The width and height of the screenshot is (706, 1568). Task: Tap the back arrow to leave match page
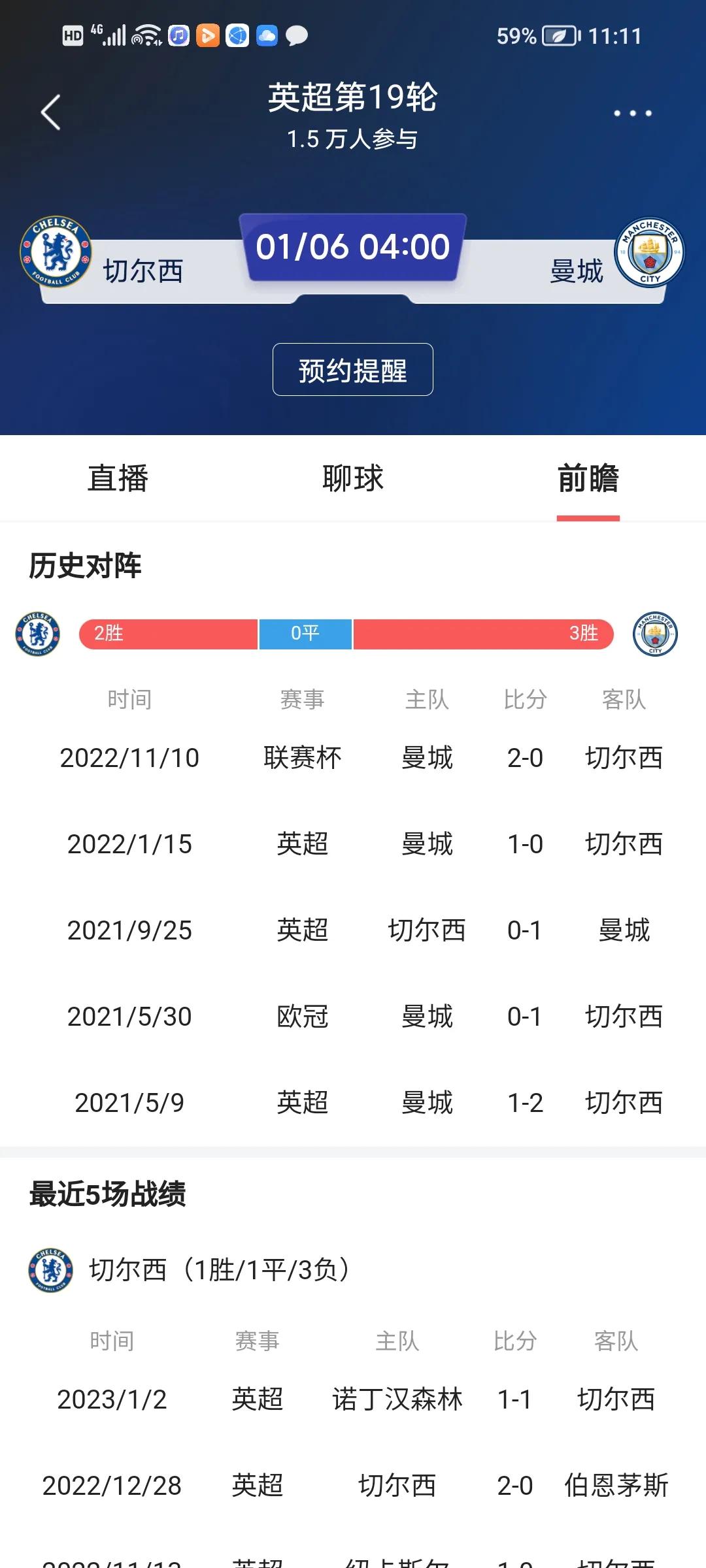pos(49,111)
